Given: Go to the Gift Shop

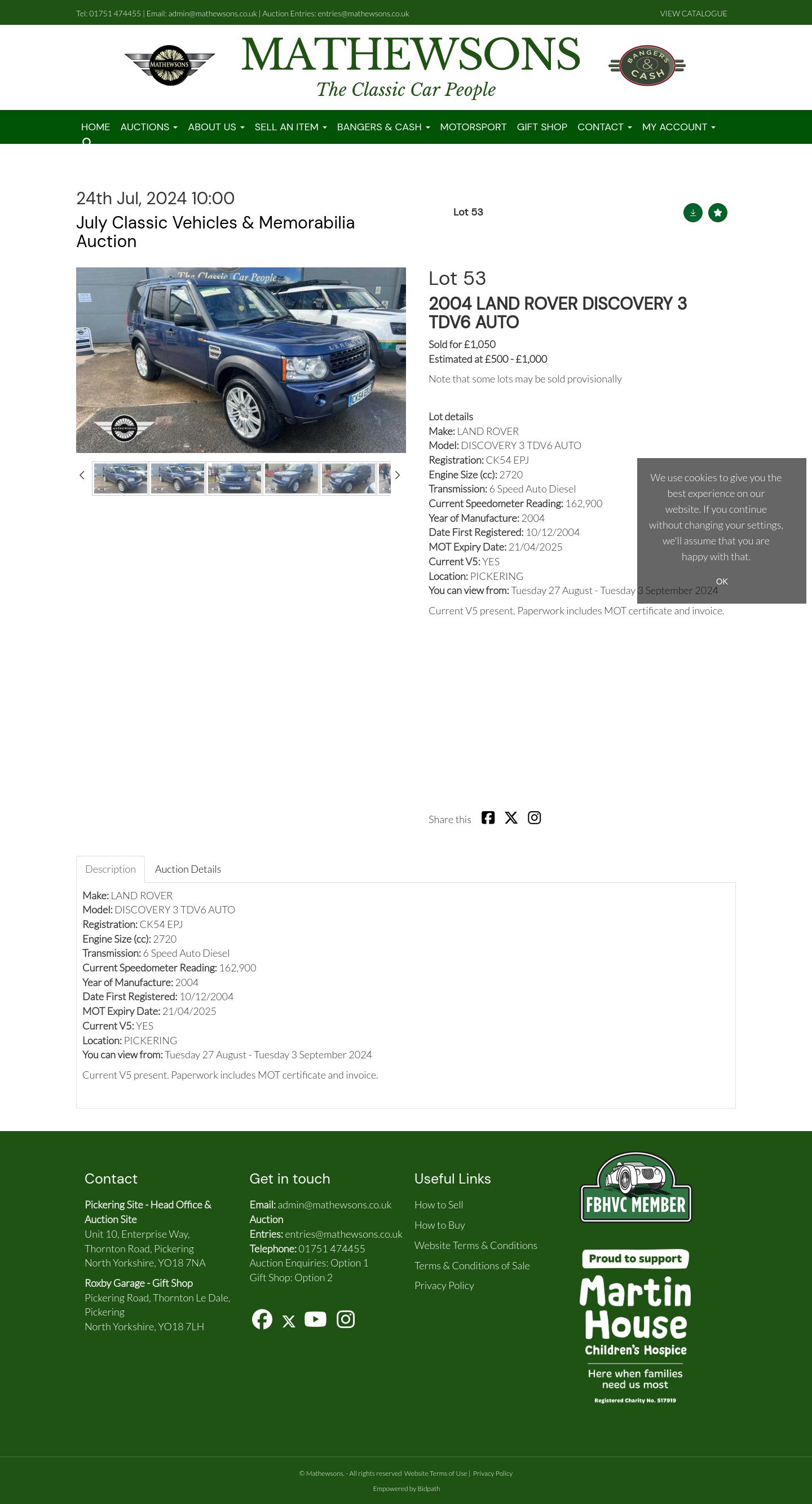Looking at the screenshot, I should 542,127.
